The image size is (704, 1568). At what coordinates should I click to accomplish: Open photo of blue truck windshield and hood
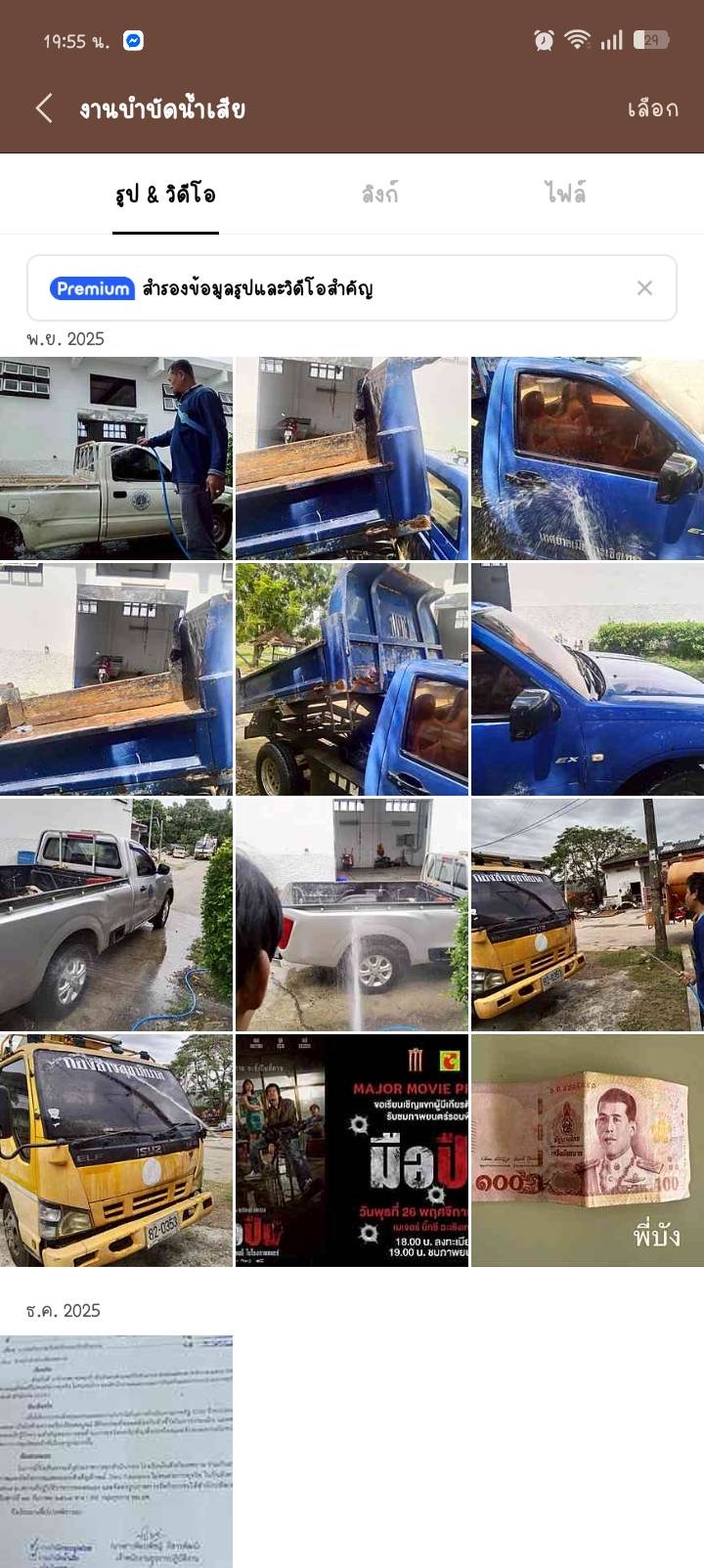[x=587, y=678]
